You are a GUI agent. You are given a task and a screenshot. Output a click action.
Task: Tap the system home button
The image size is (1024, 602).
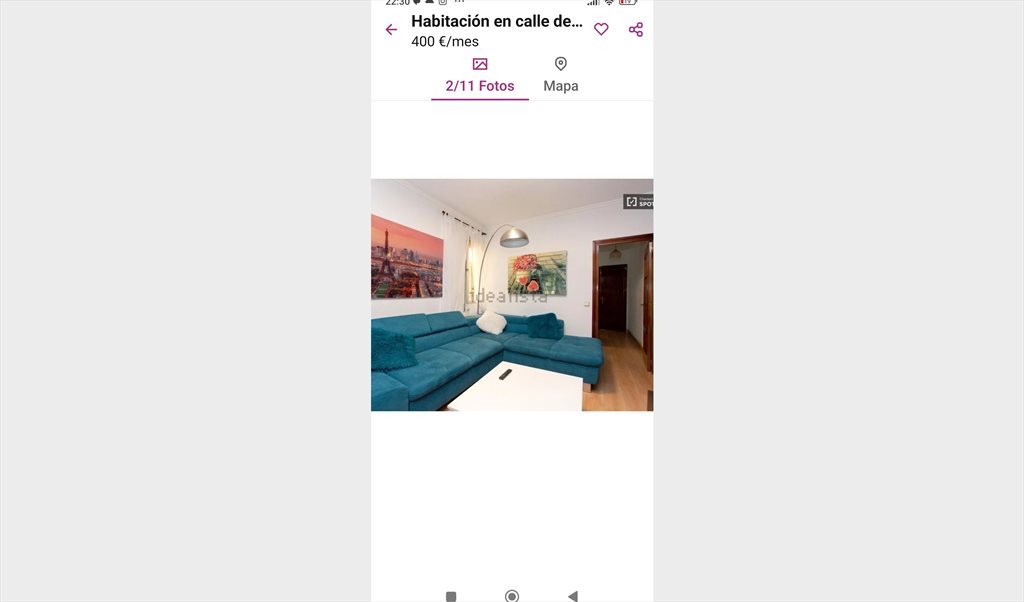(512, 596)
